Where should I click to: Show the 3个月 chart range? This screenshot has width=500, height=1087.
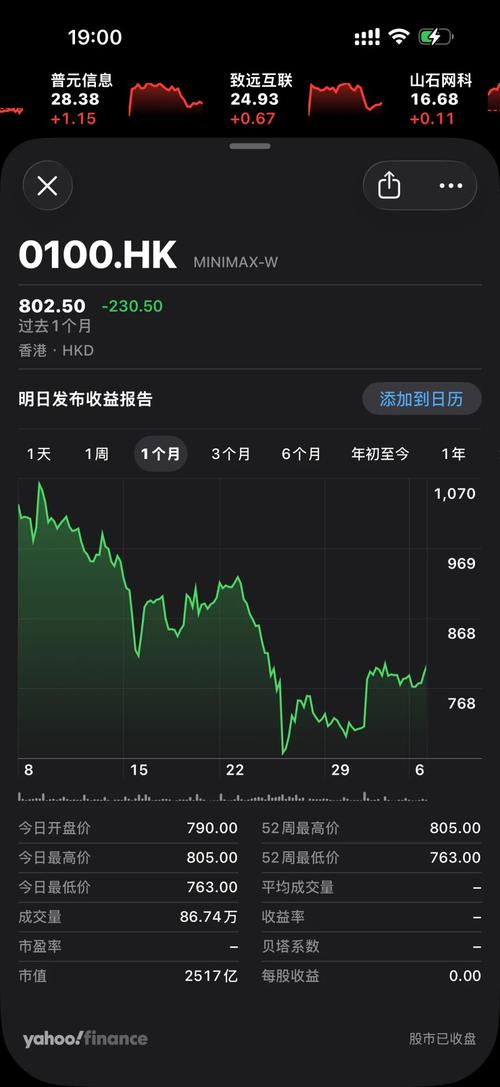tap(231, 454)
